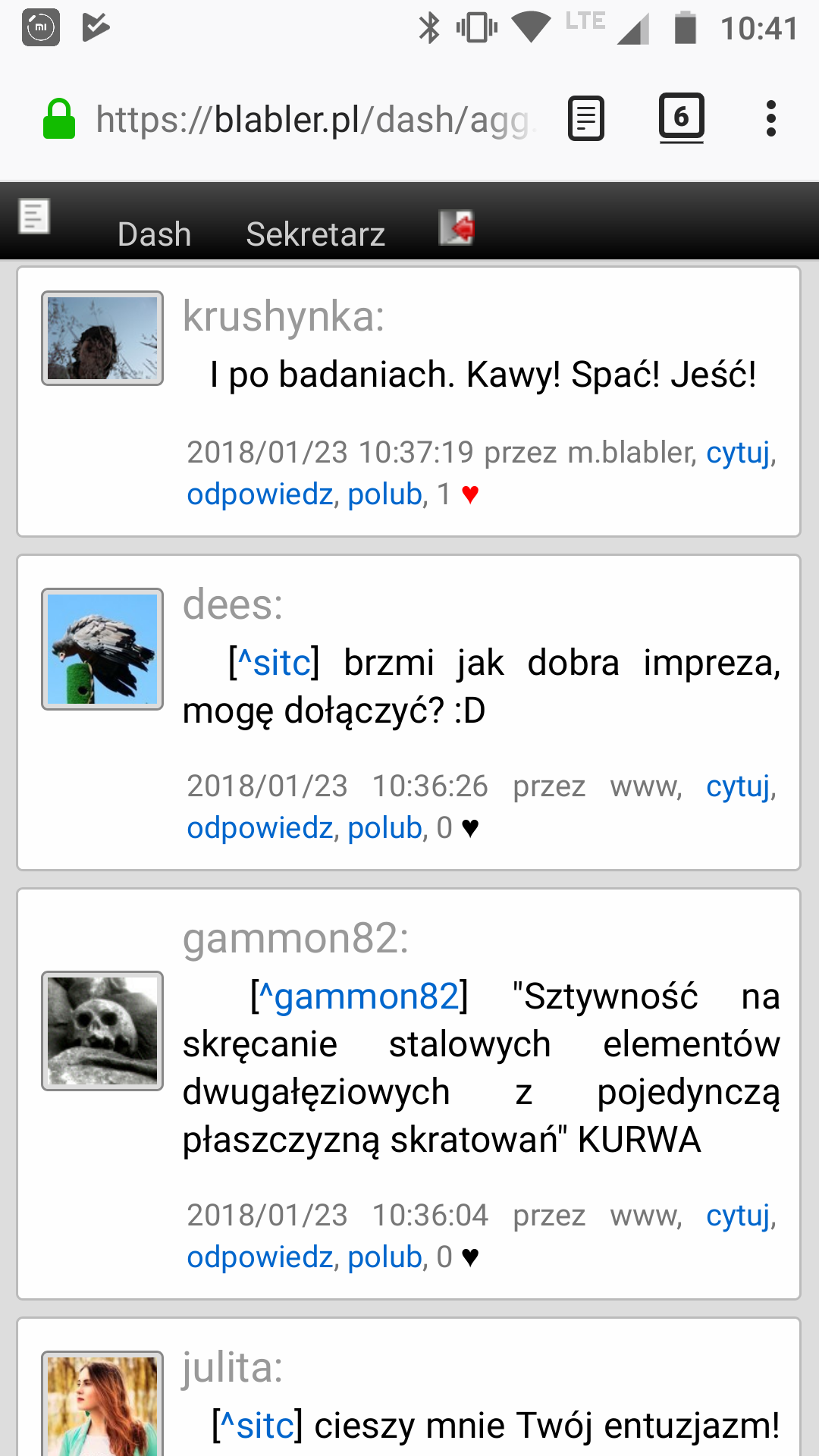The height and width of the screenshot is (1456, 819).
Task: Like dees's post with polub
Action: pyautogui.click(x=384, y=828)
